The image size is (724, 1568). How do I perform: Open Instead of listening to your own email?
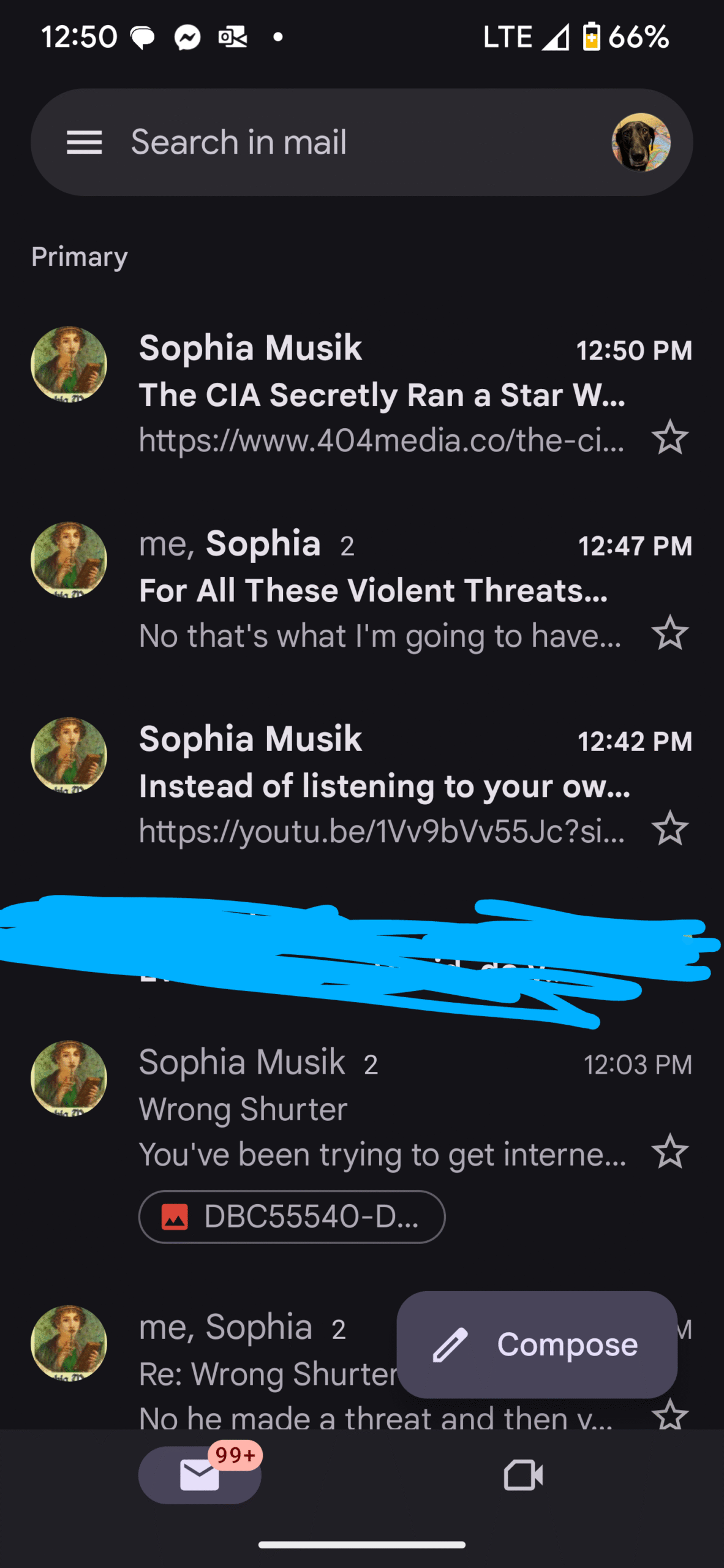[x=361, y=785]
